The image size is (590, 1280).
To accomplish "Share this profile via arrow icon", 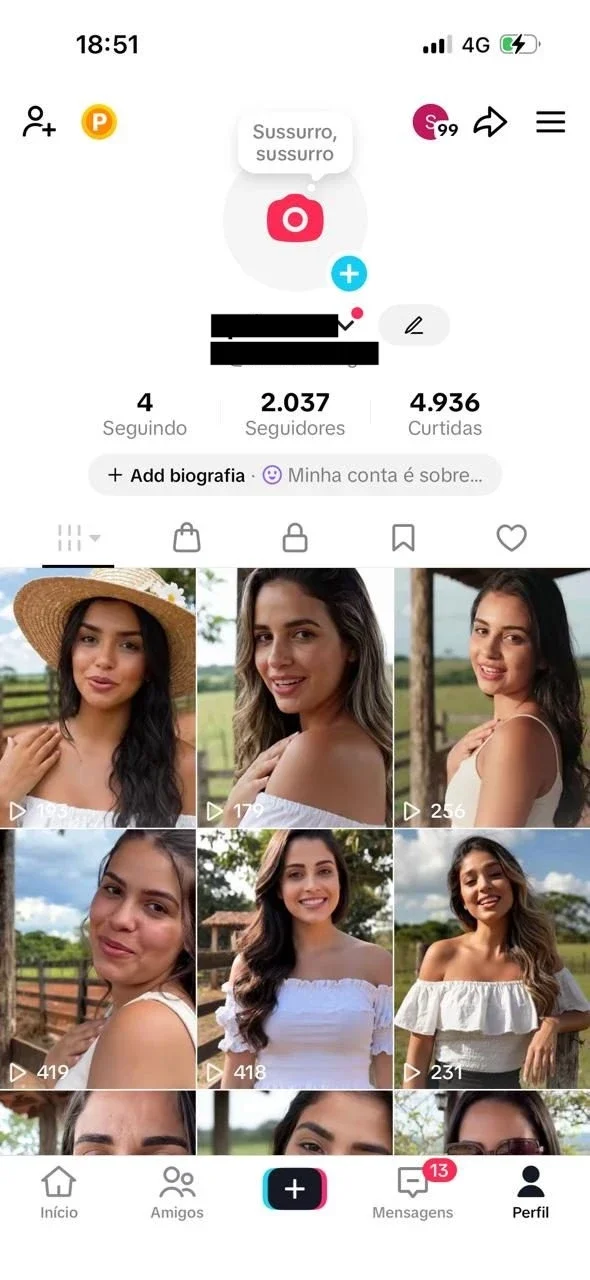I will pos(490,122).
